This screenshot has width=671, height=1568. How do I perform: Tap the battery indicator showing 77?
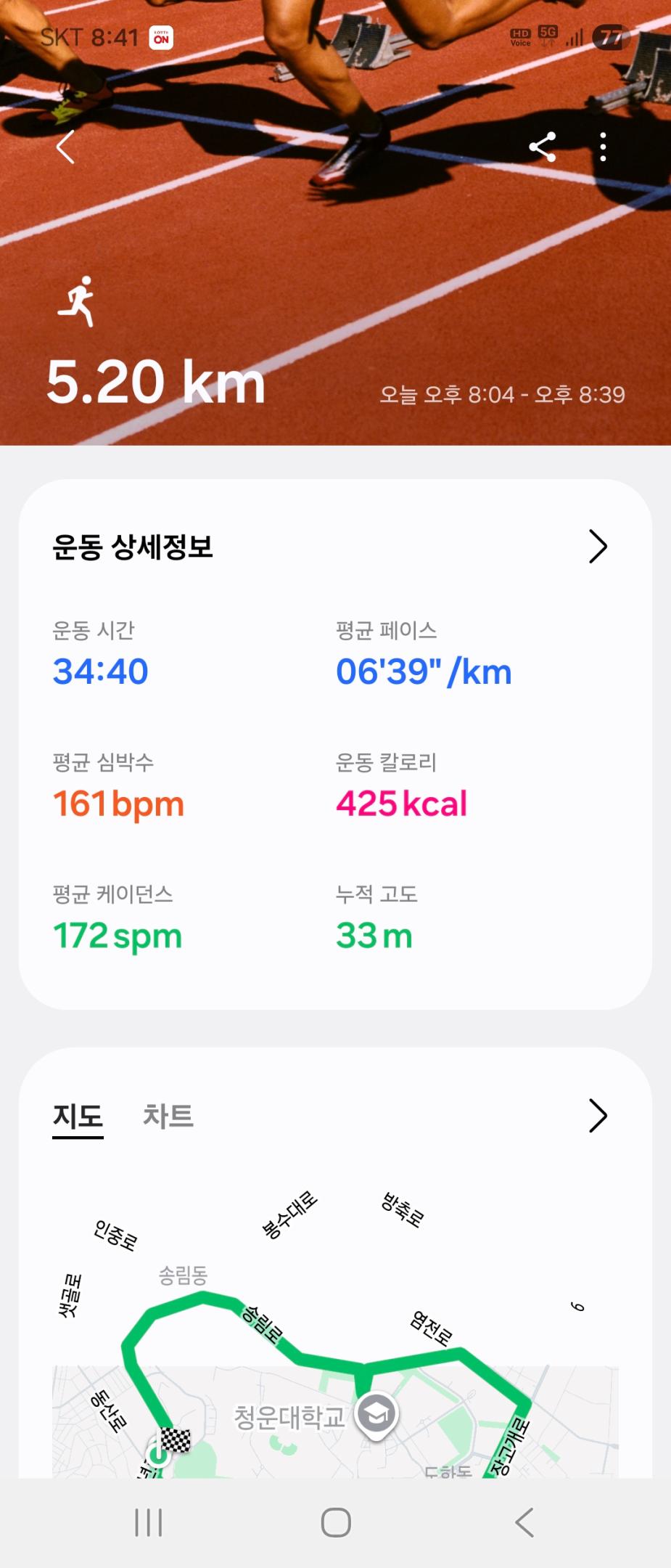coord(609,36)
